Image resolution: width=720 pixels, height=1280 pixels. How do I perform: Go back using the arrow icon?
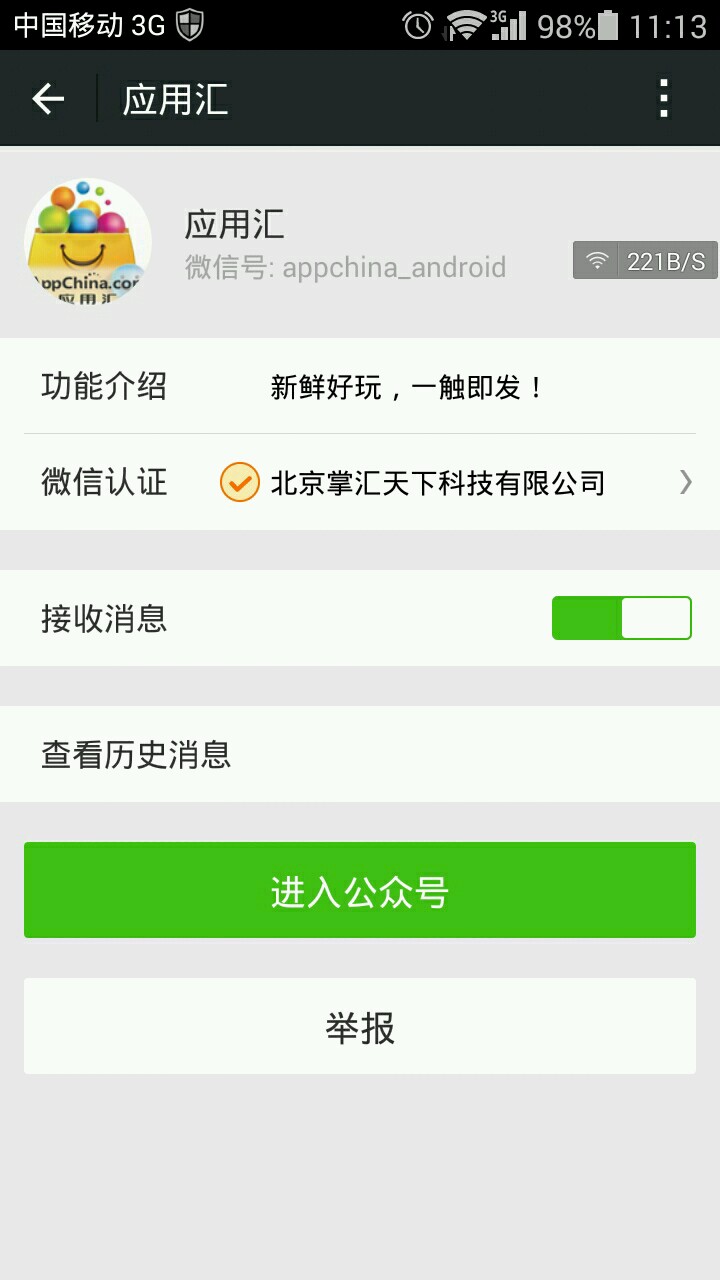tap(48, 99)
